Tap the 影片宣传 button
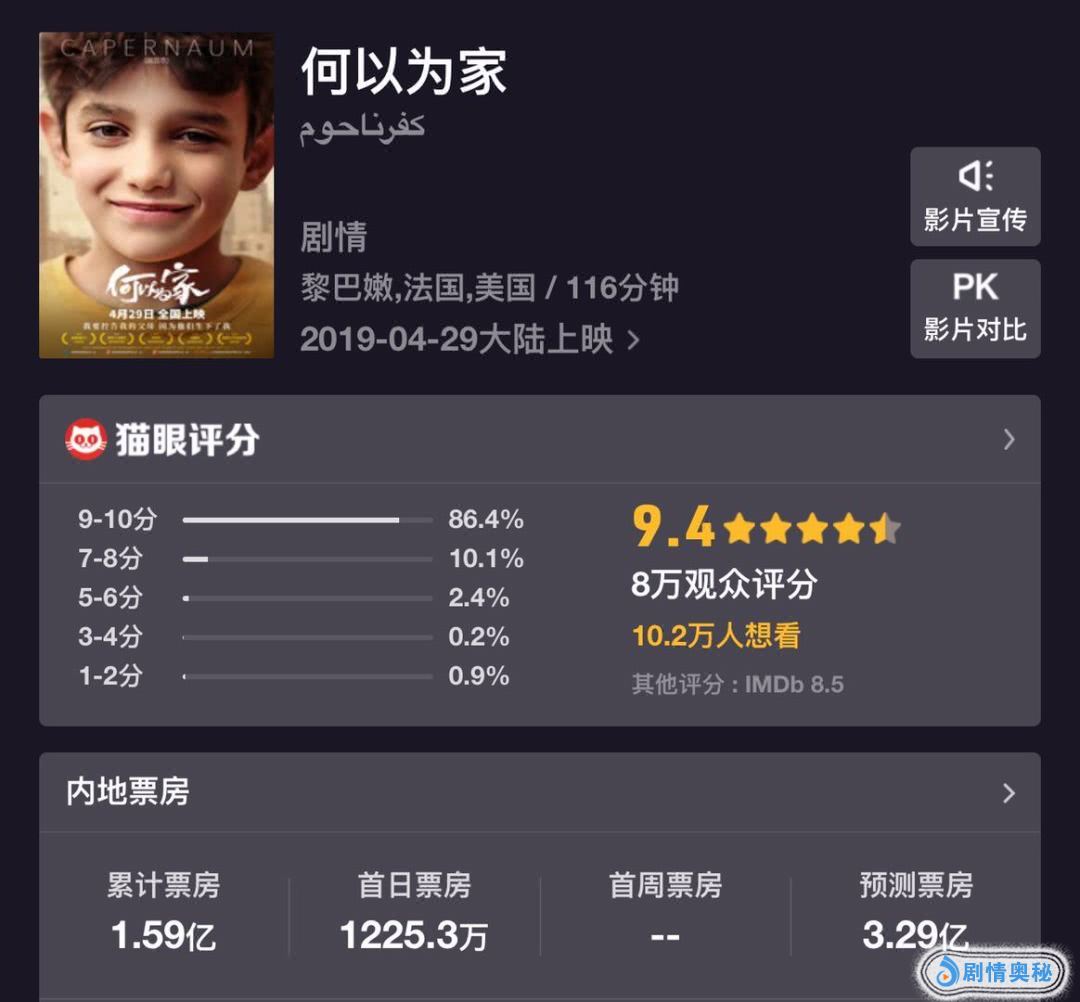 click(x=974, y=197)
